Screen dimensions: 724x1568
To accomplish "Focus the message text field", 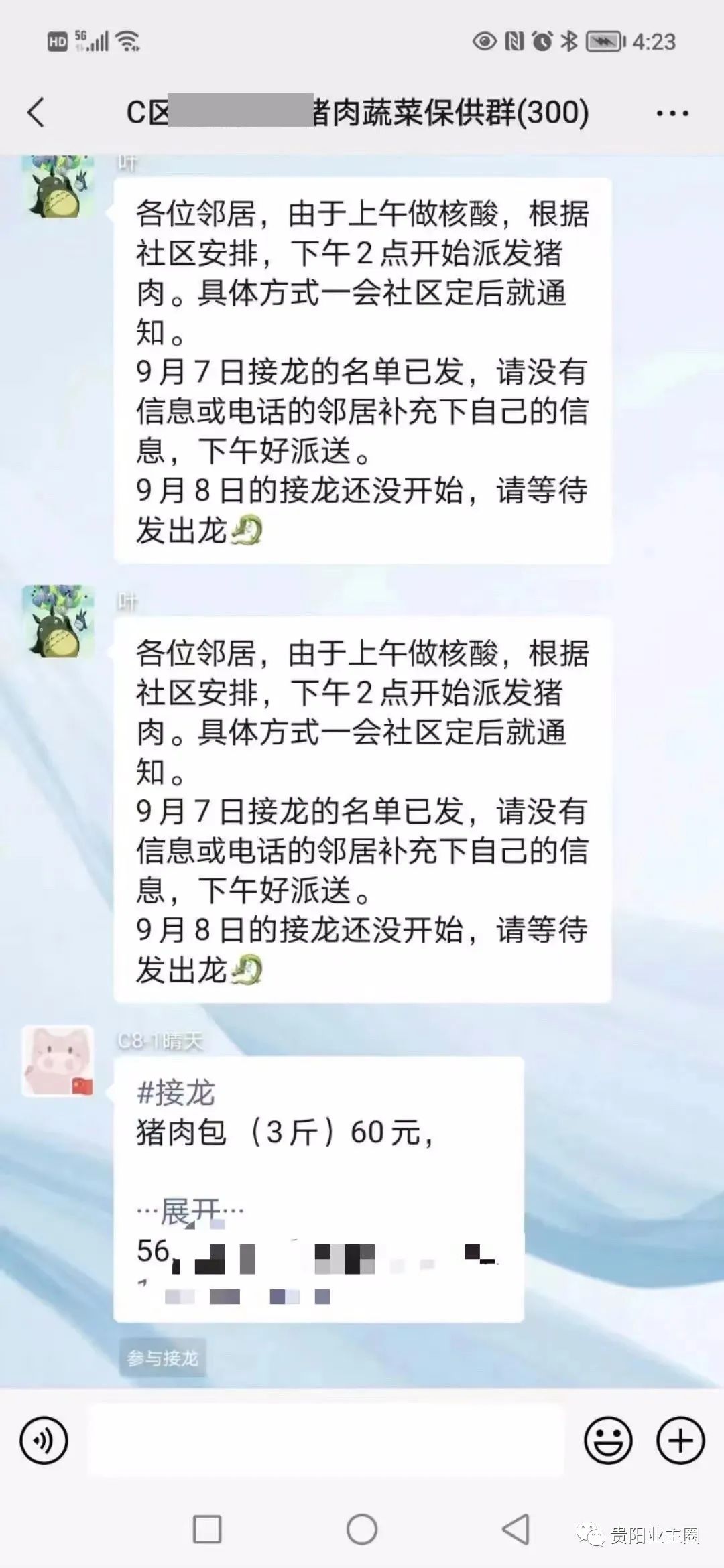I will 326,1440.
